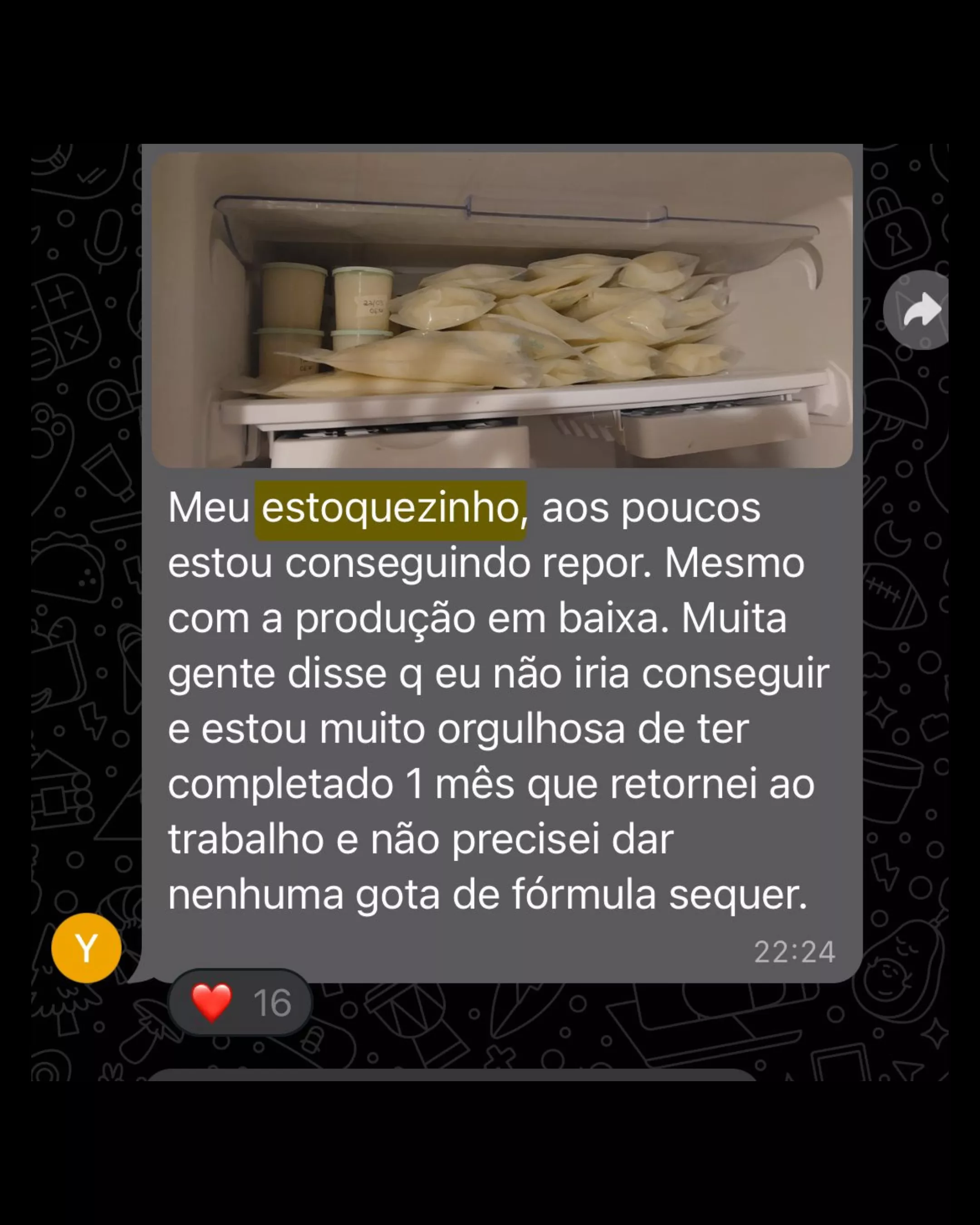Open the photo of stored milk bags
The image size is (980, 1225).
click(502, 310)
